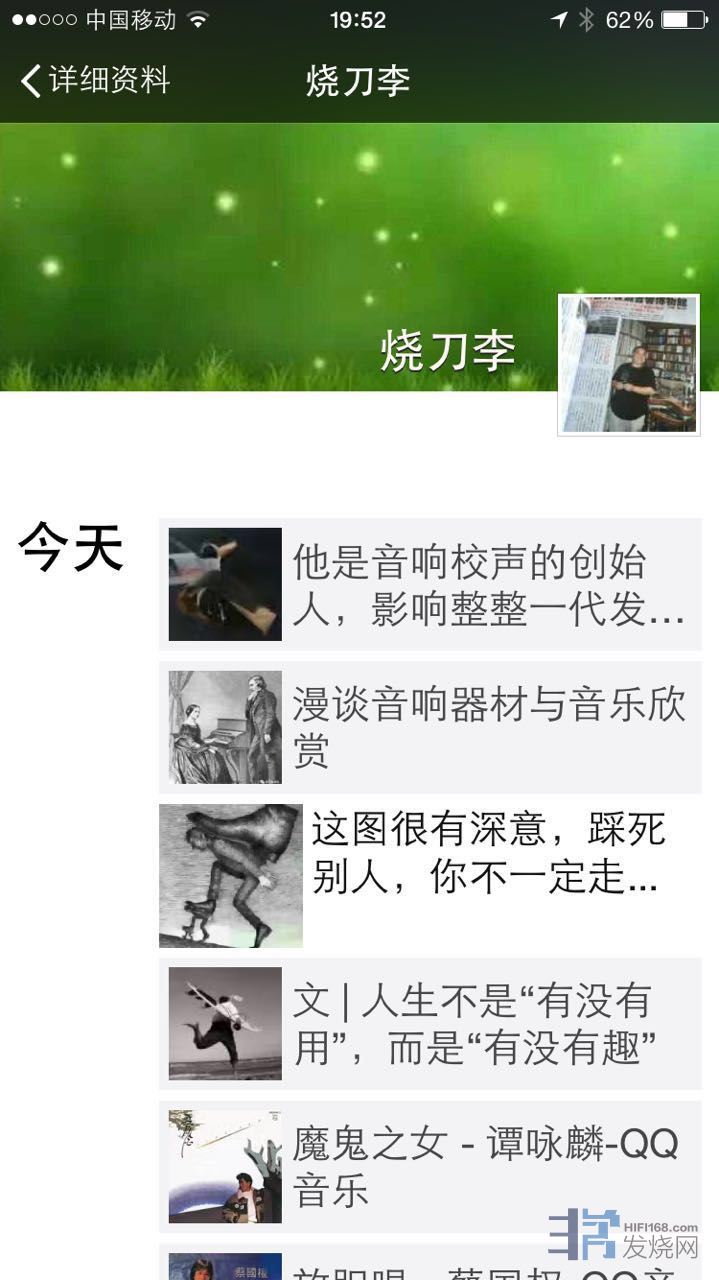The image size is (719, 1280).
Task: Go back to 详细资料
Action: tap(95, 81)
